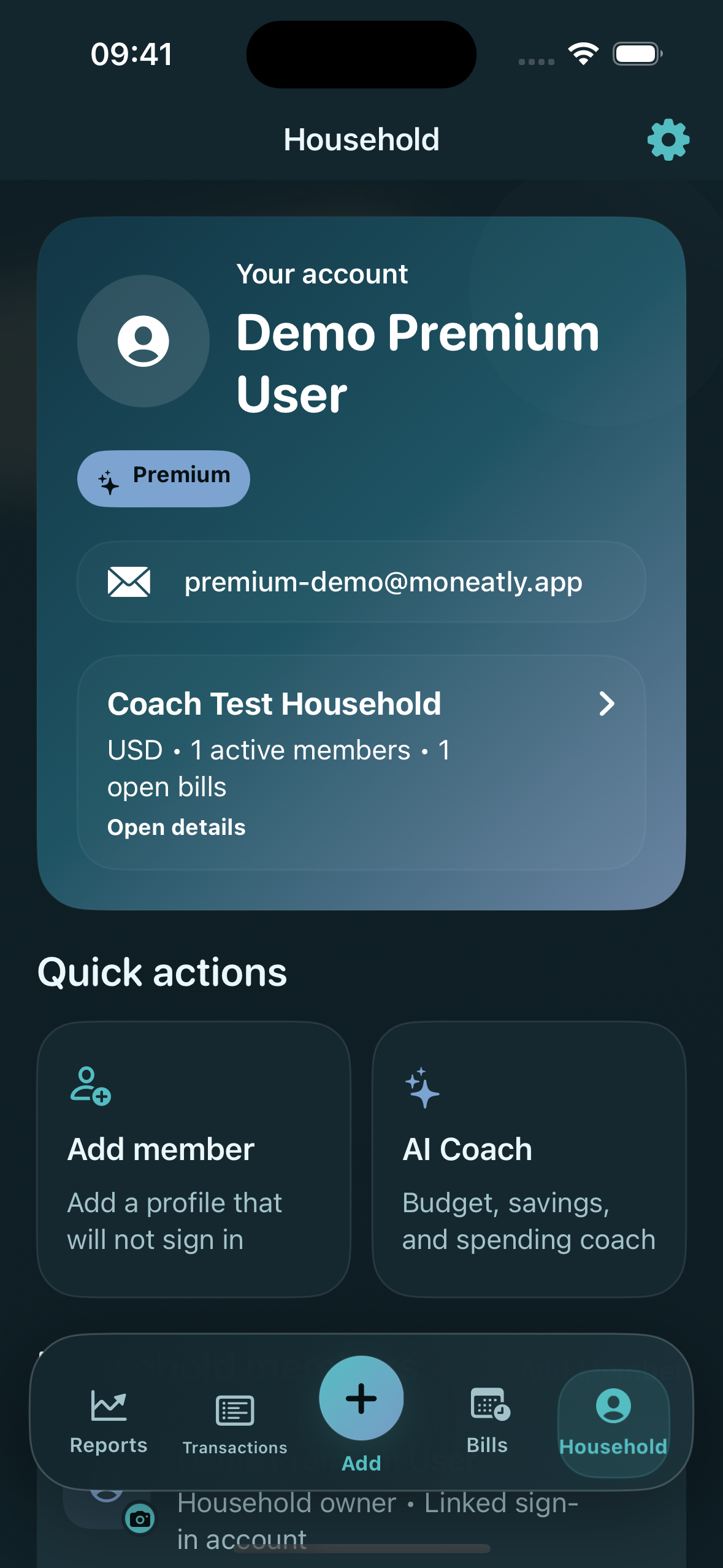Tap the Add member quick action

click(194, 1159)
